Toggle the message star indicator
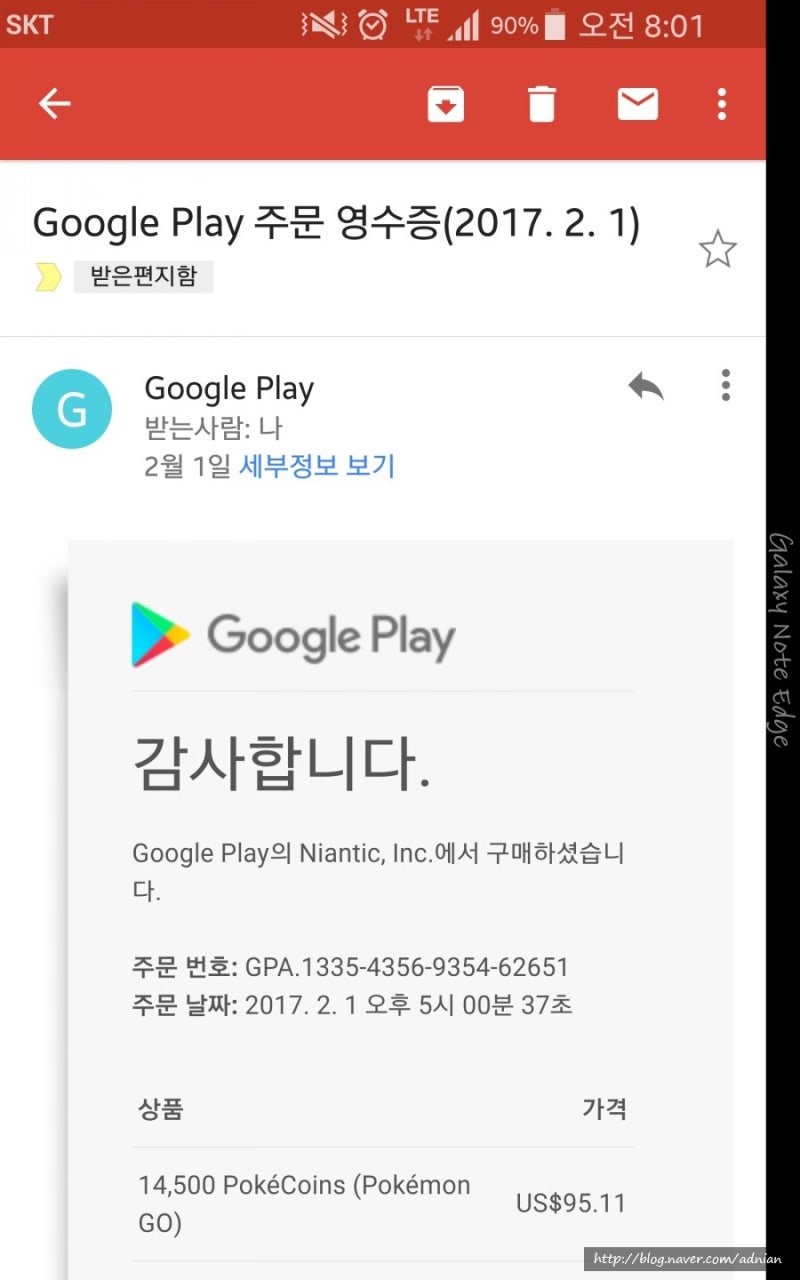The height and width of the screenshot is (1280, 800). (718, 249)
